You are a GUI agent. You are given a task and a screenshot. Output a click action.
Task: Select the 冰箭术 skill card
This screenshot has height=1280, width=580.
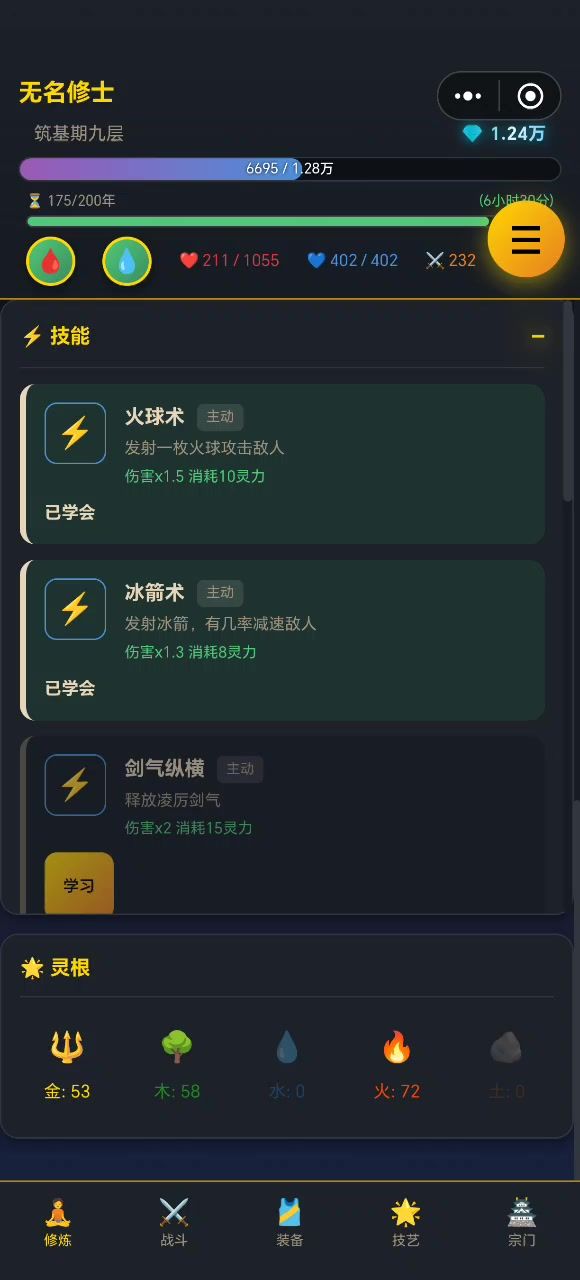(283, 640)
